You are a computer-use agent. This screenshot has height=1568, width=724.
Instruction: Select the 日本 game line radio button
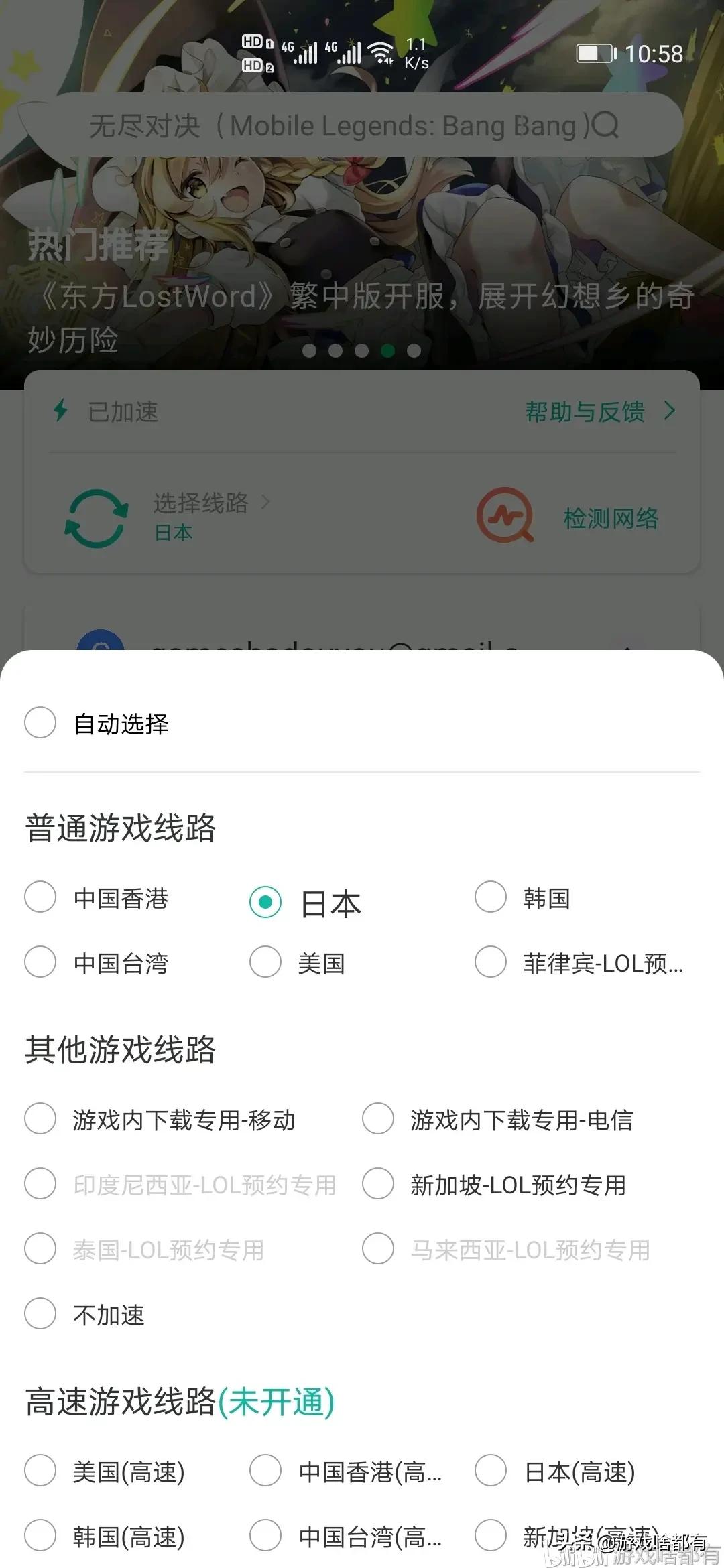265,901
